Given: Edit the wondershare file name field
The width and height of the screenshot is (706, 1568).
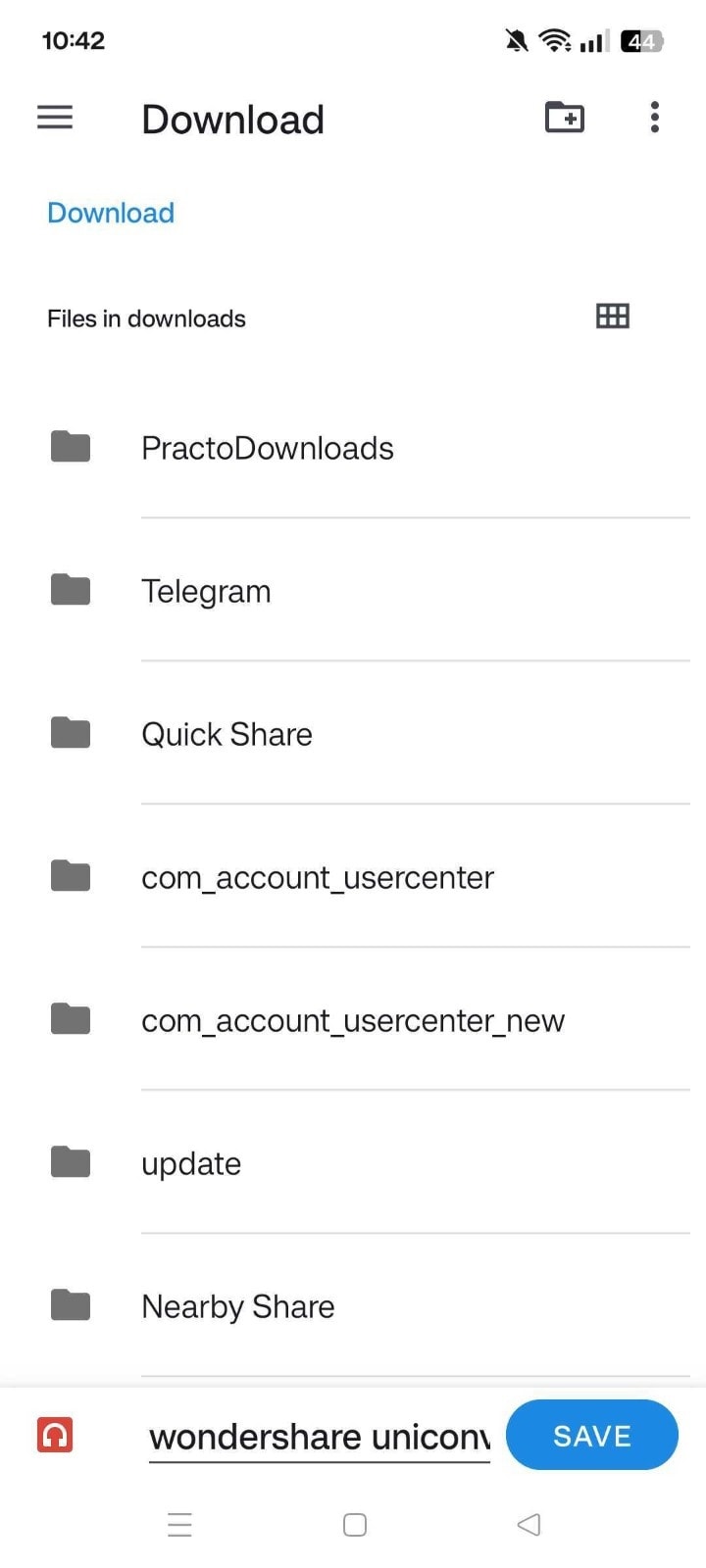Looking at the screenshot, I should [x=319, y=1437].
